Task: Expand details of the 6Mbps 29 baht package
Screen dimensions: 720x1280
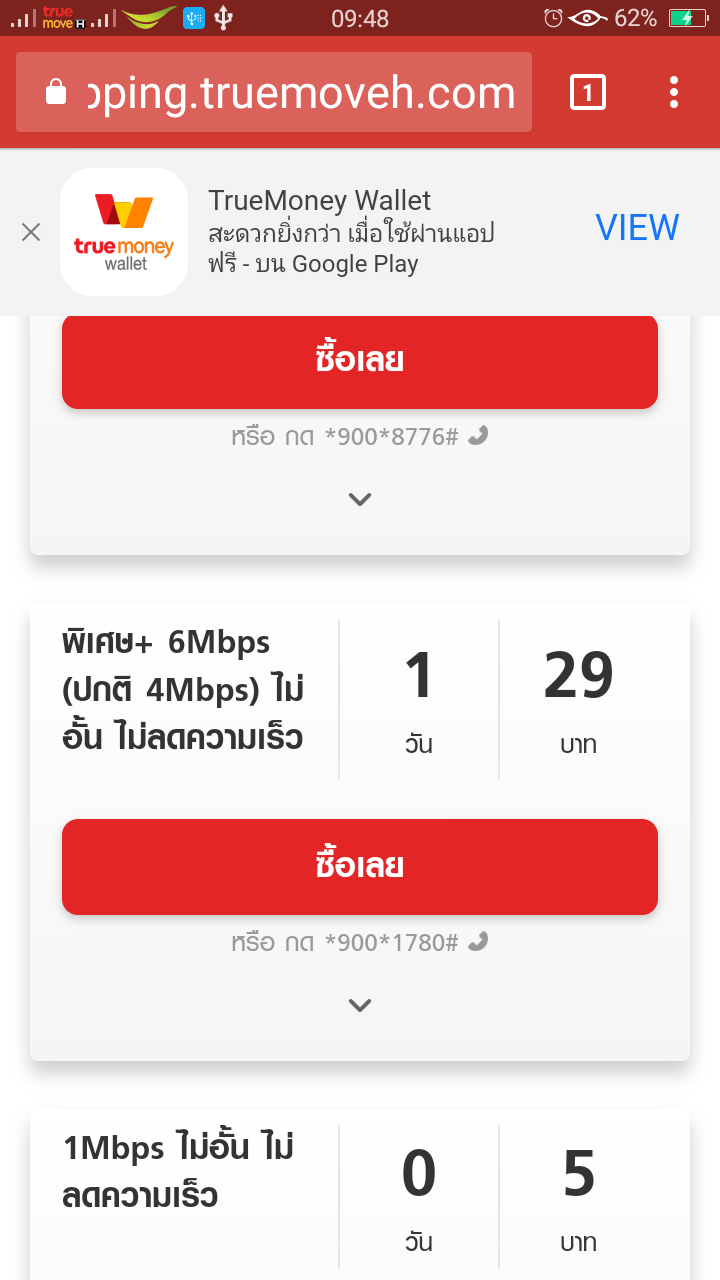Action: tap(360, 1005)
